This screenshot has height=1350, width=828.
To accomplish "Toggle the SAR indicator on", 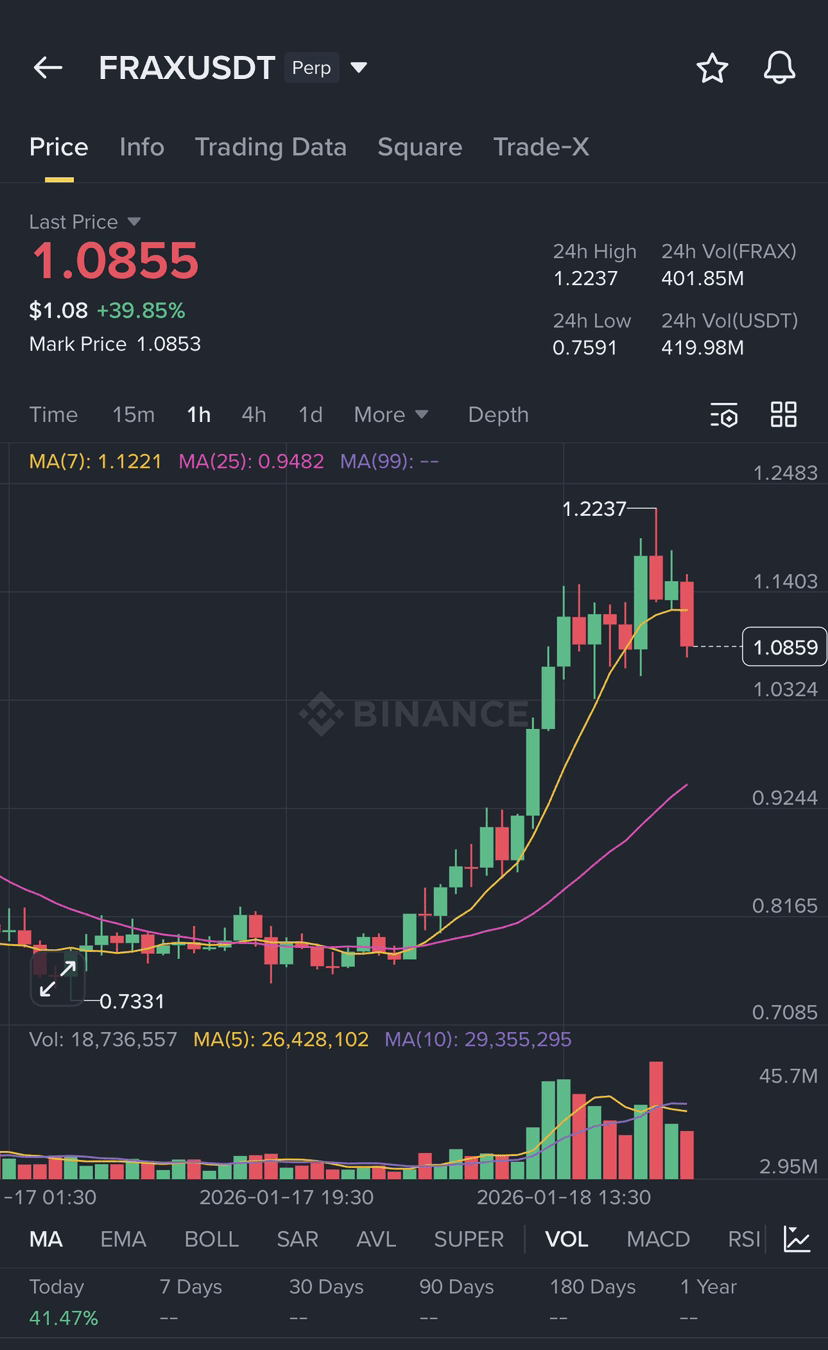I will tap(297, 1238).
